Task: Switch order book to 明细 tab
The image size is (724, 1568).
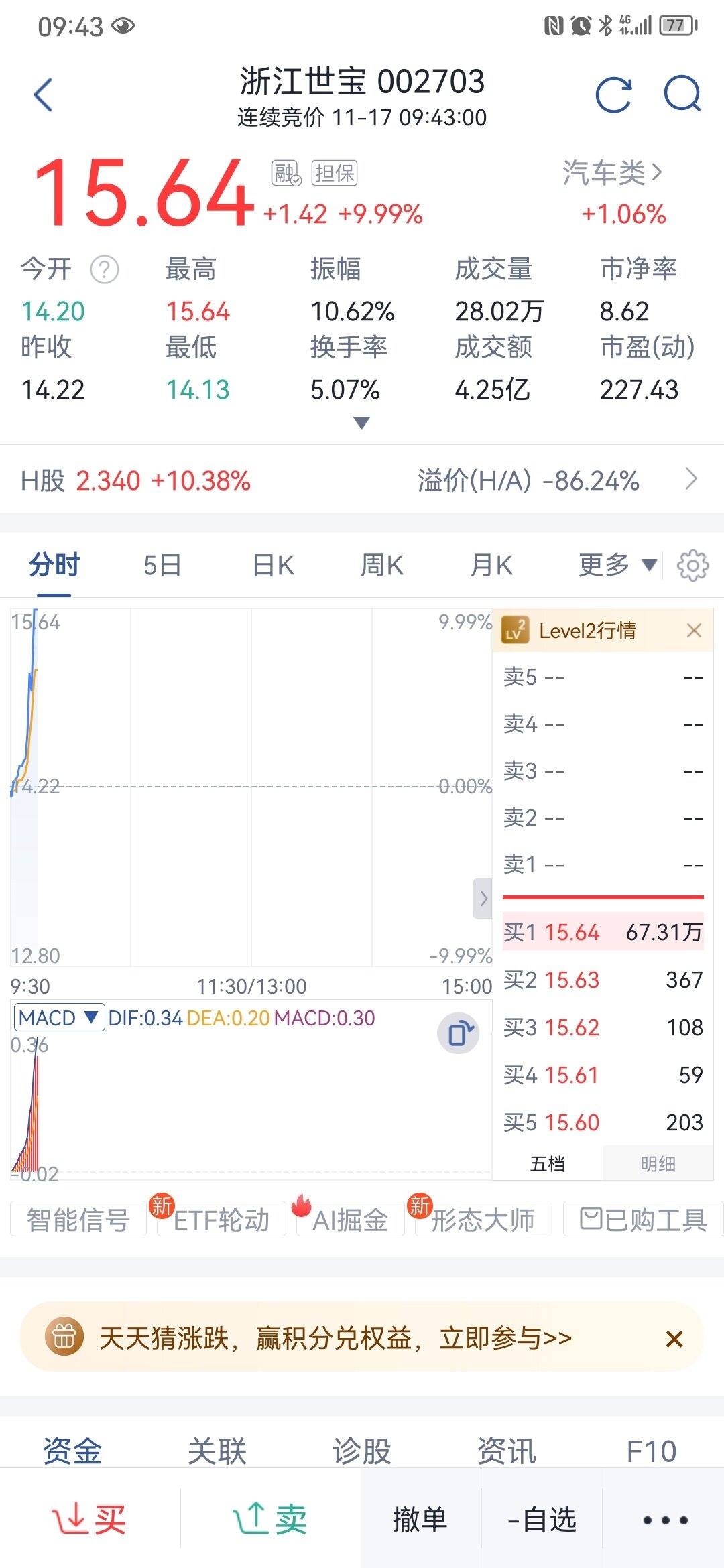Action: pyautogui.click(x=658, y=1163)
